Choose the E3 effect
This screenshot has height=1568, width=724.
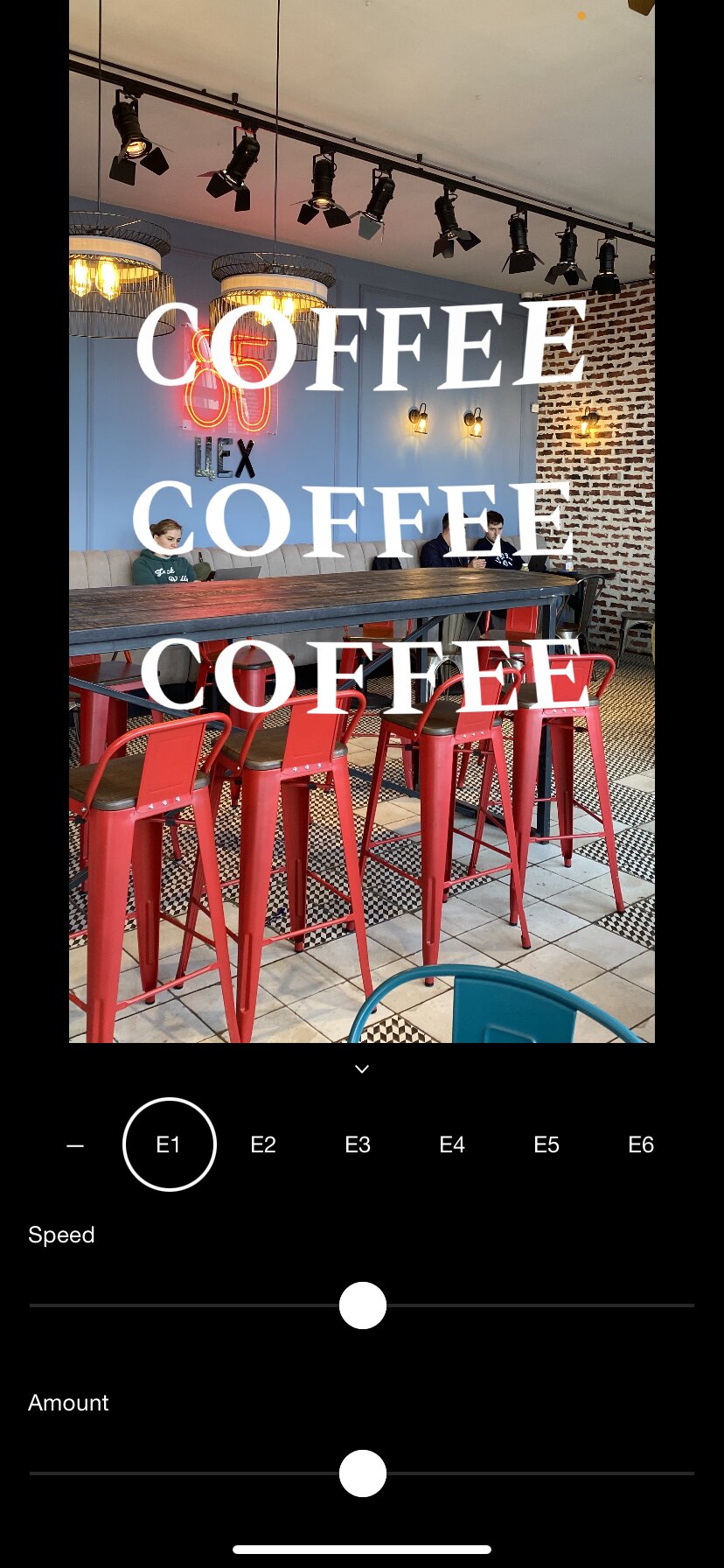tap(358, 1144)
